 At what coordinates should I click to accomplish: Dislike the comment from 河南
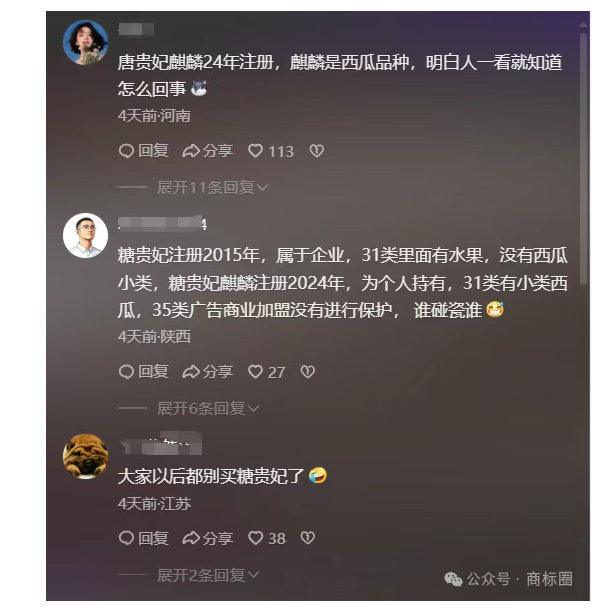[316, 151]
